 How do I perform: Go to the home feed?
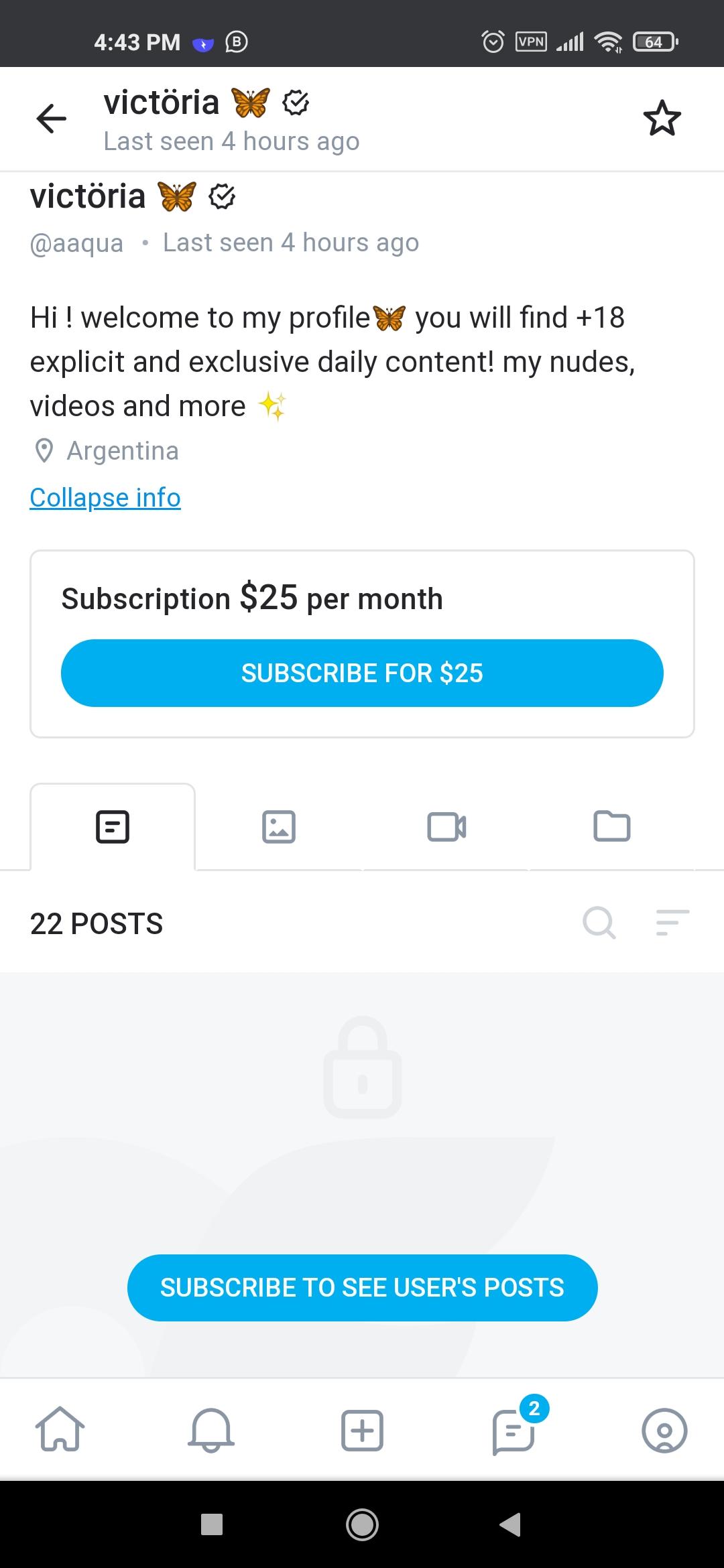[60, 1430]
